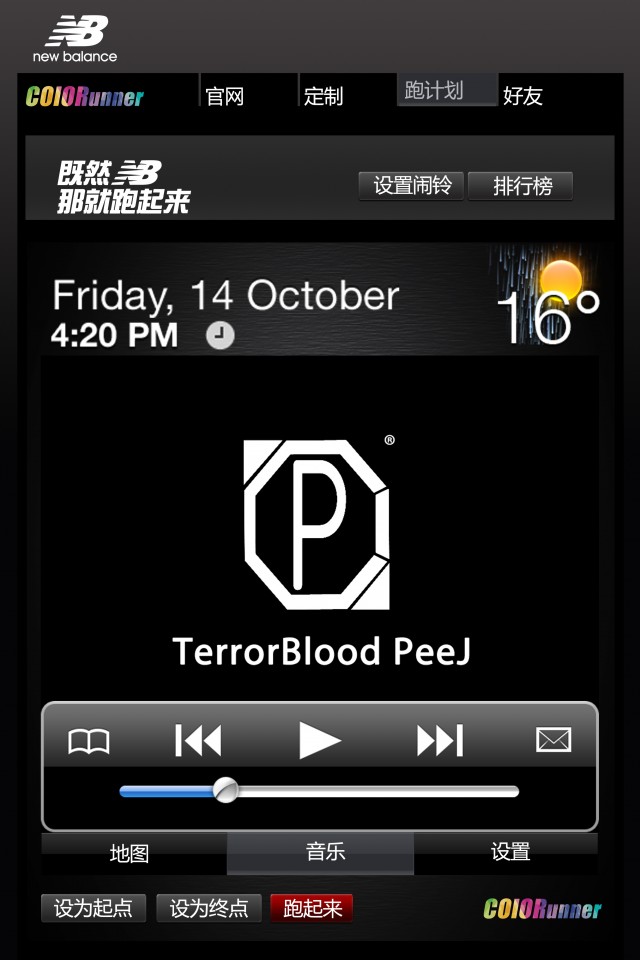640x960 pixels.
Task: Open the 设置 tab
Action: (x=510, y=852)
